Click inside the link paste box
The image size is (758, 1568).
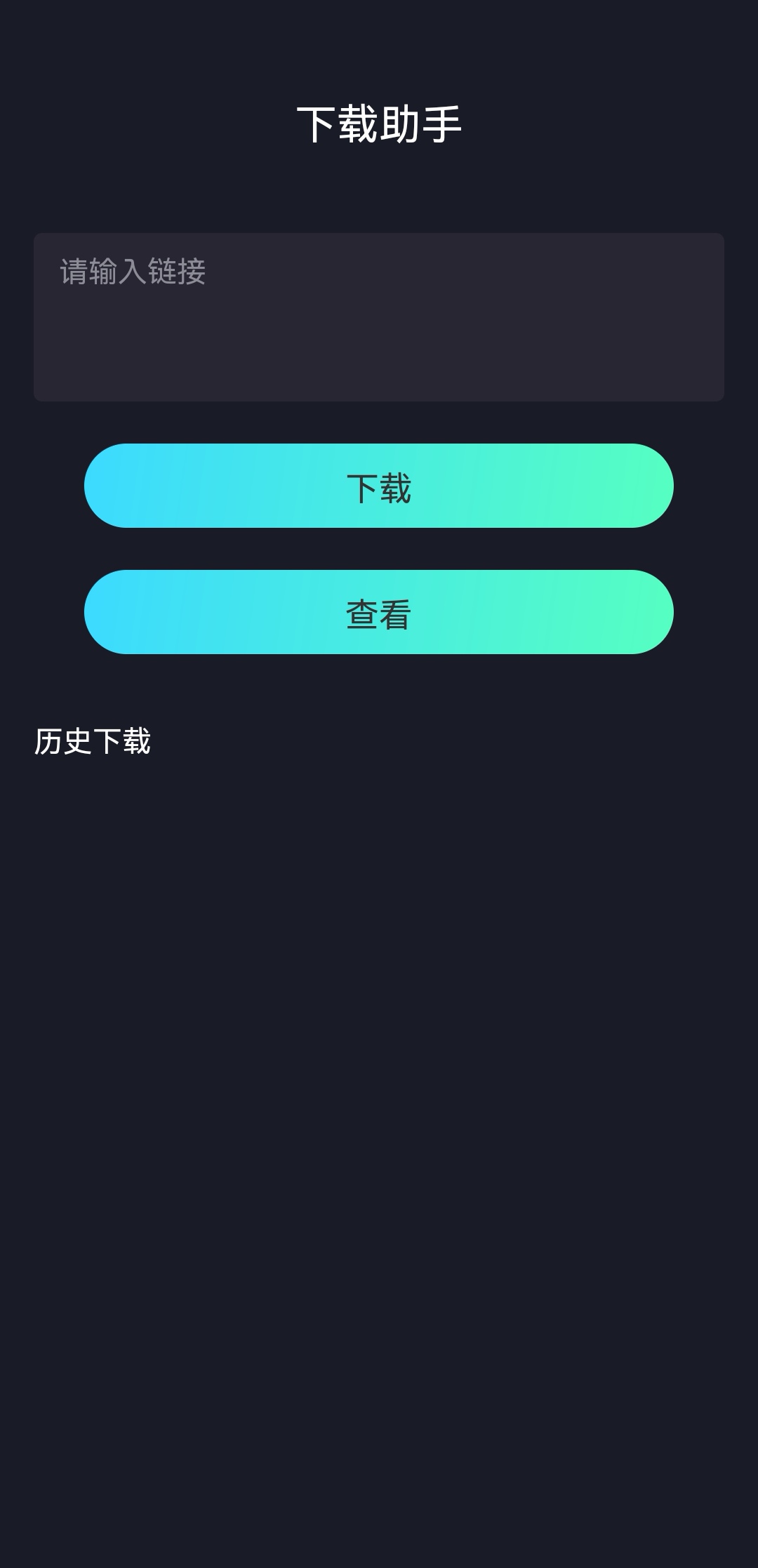click(379, 316)
